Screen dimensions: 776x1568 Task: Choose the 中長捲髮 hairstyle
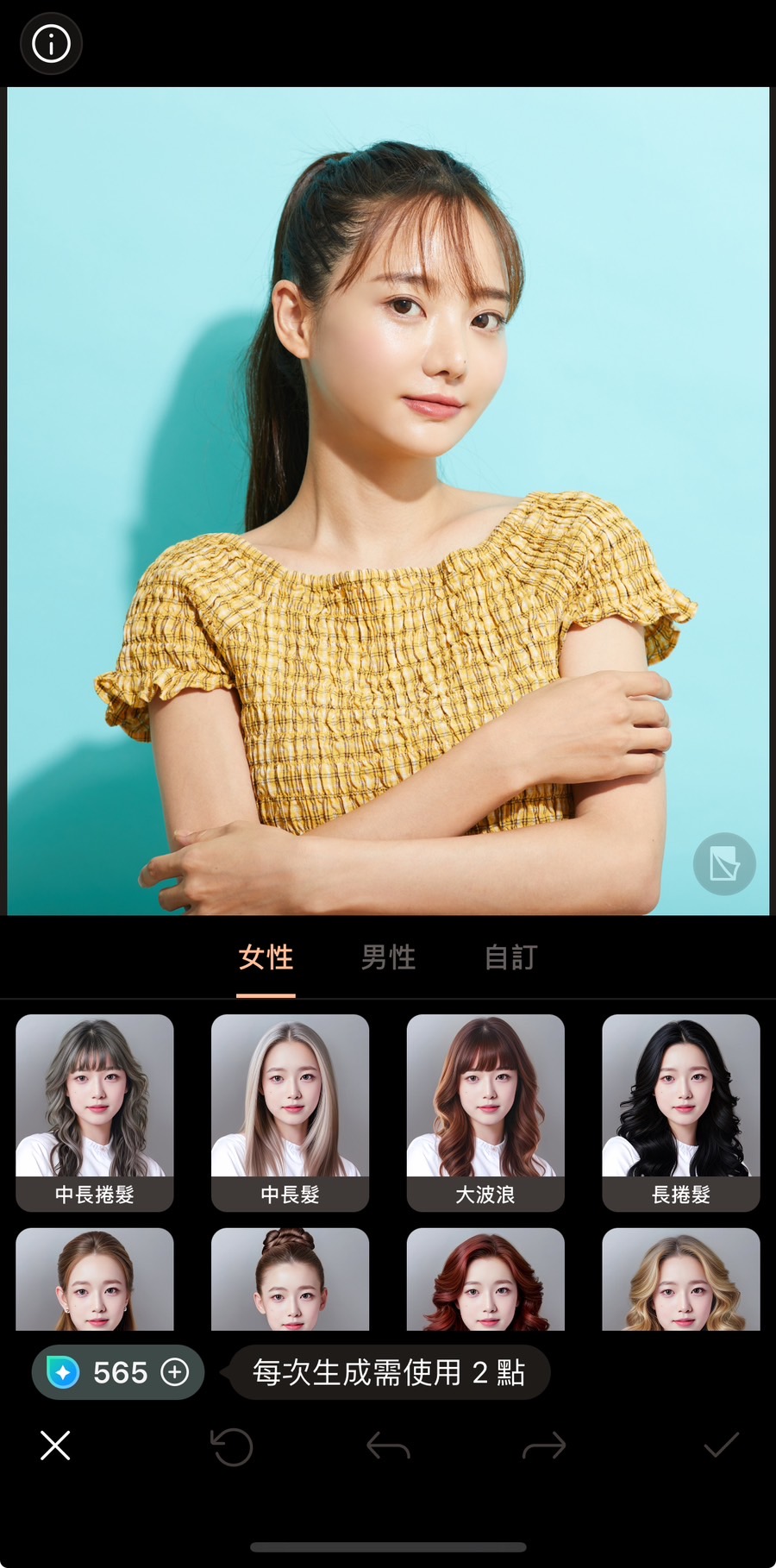pyautogui.click(x=95, y=1112)
